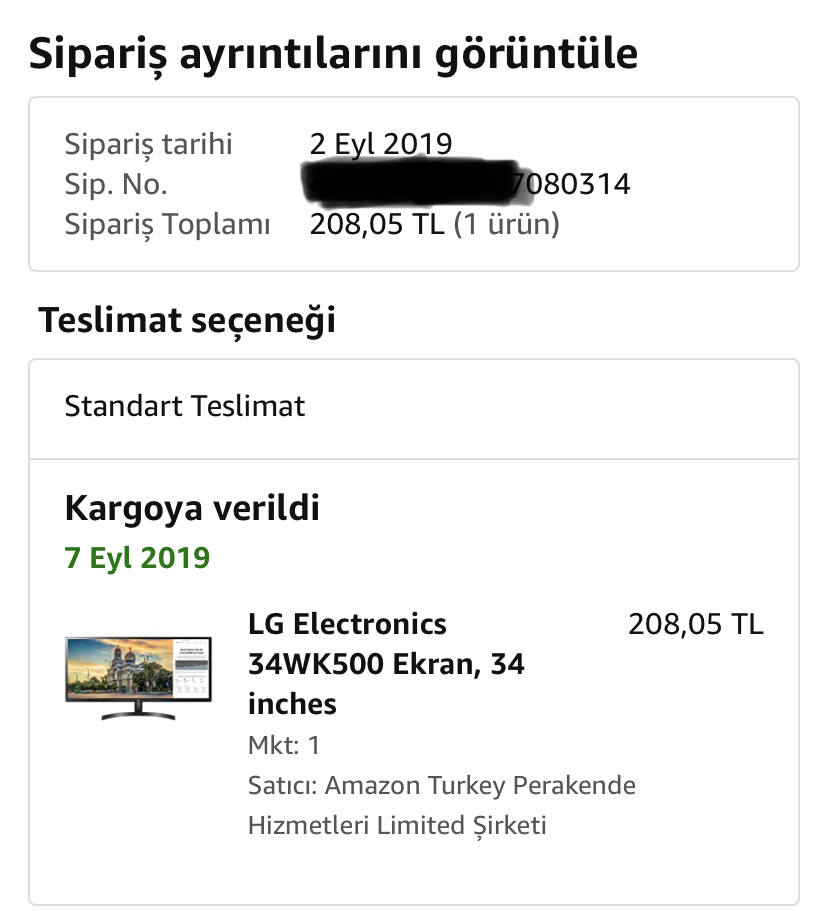Open the LG 34WK500 monitor product image
The image size is (828, 911).
(138, 677)
